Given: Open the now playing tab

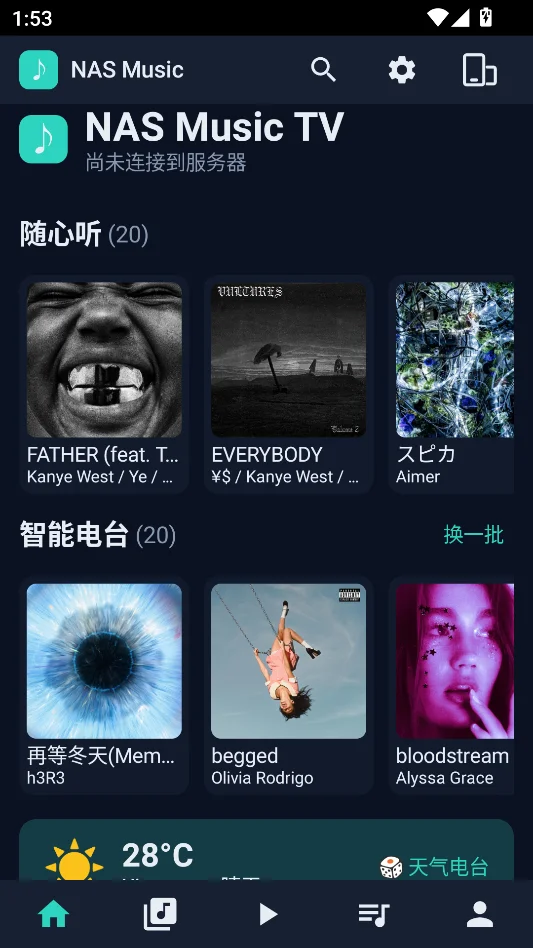Looking at the screenshot, I should 267,914.
